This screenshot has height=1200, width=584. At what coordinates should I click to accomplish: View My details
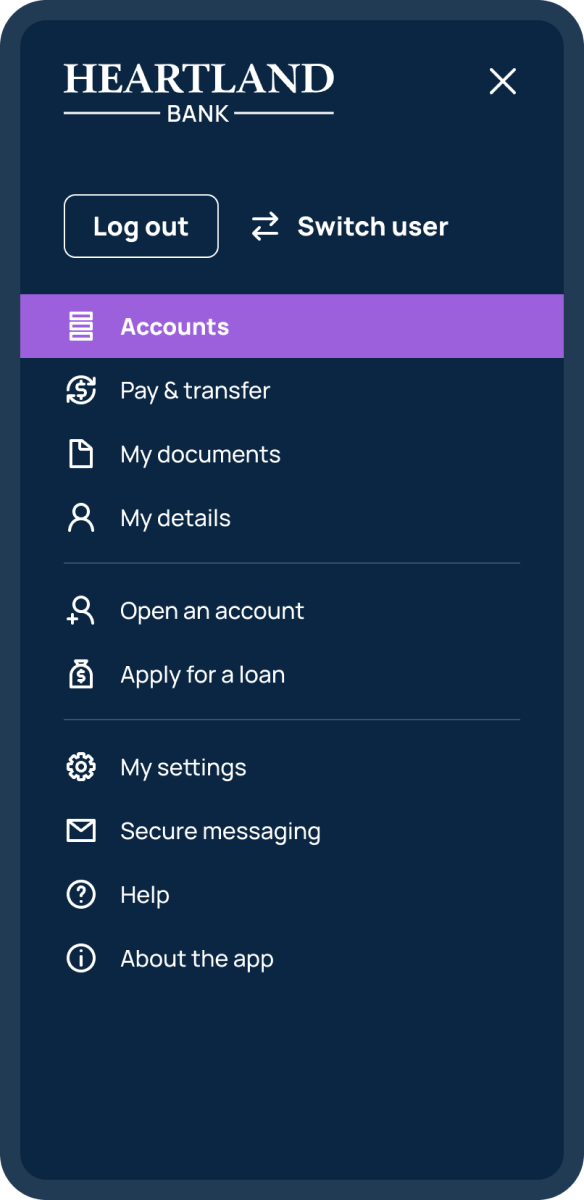292,518
